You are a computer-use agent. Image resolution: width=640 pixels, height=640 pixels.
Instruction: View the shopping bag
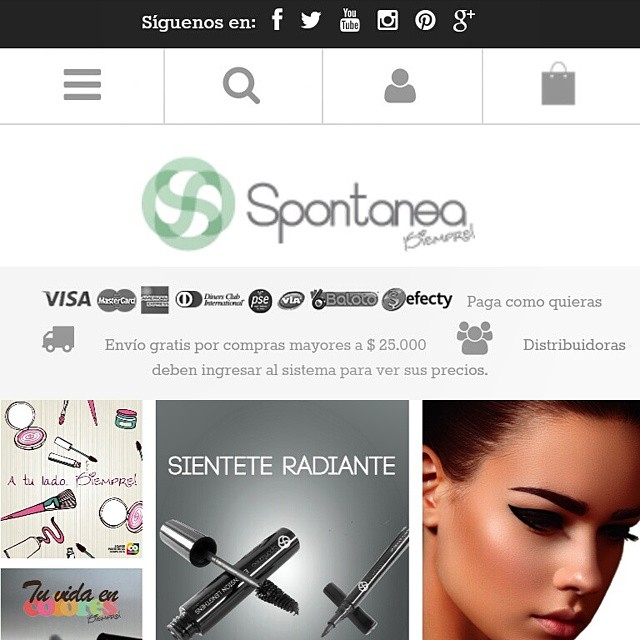[559, 85]
